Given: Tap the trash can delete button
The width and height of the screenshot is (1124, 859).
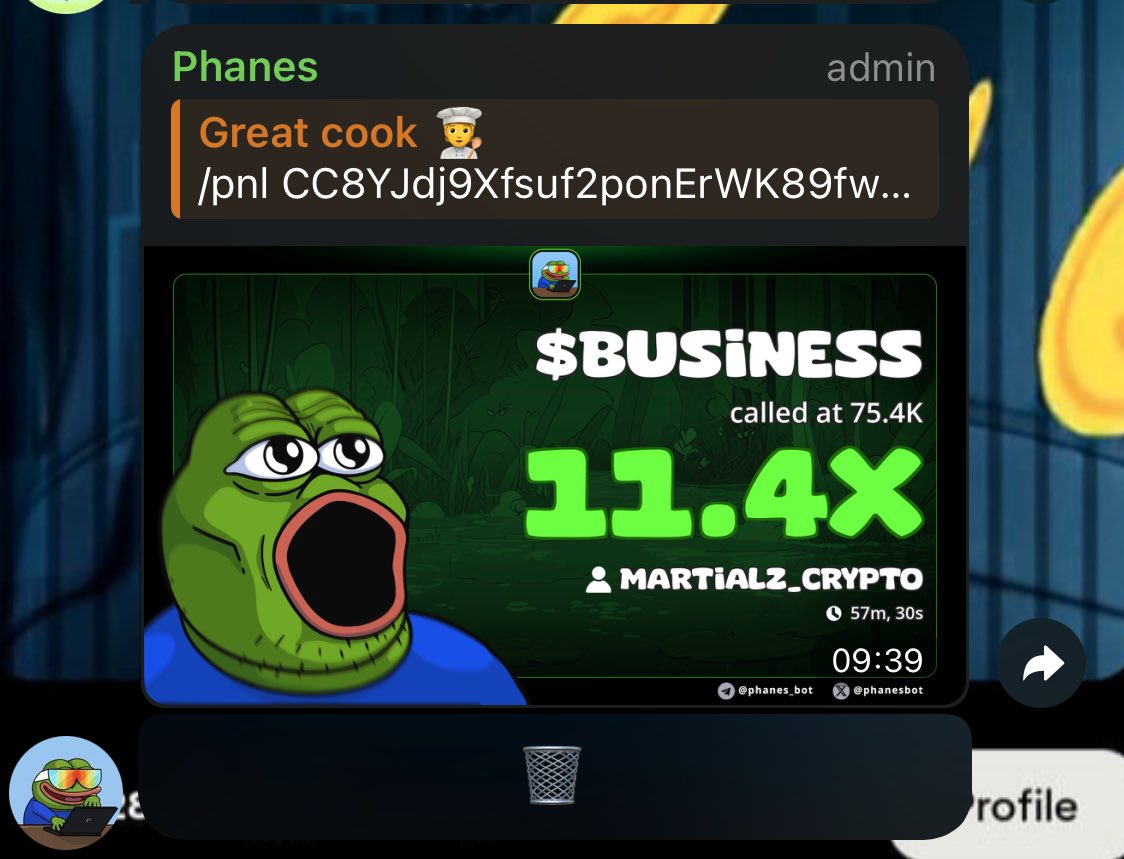Looking at the screenshot, I should (552, 775).
